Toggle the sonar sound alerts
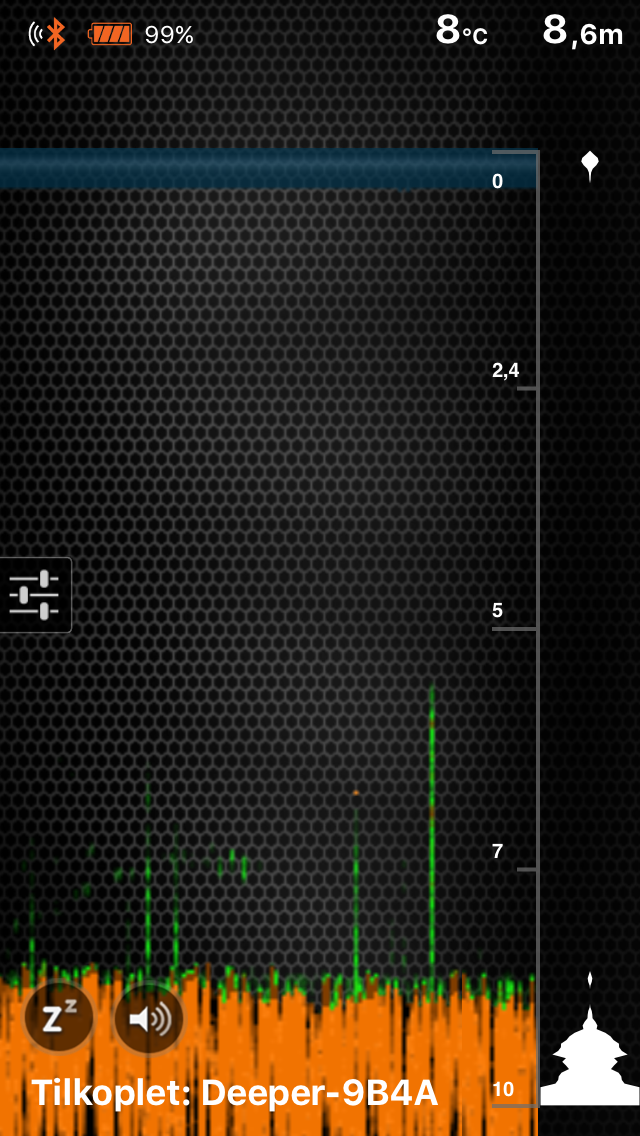This screenshot has width=640, height=1136. (149, 1018)
